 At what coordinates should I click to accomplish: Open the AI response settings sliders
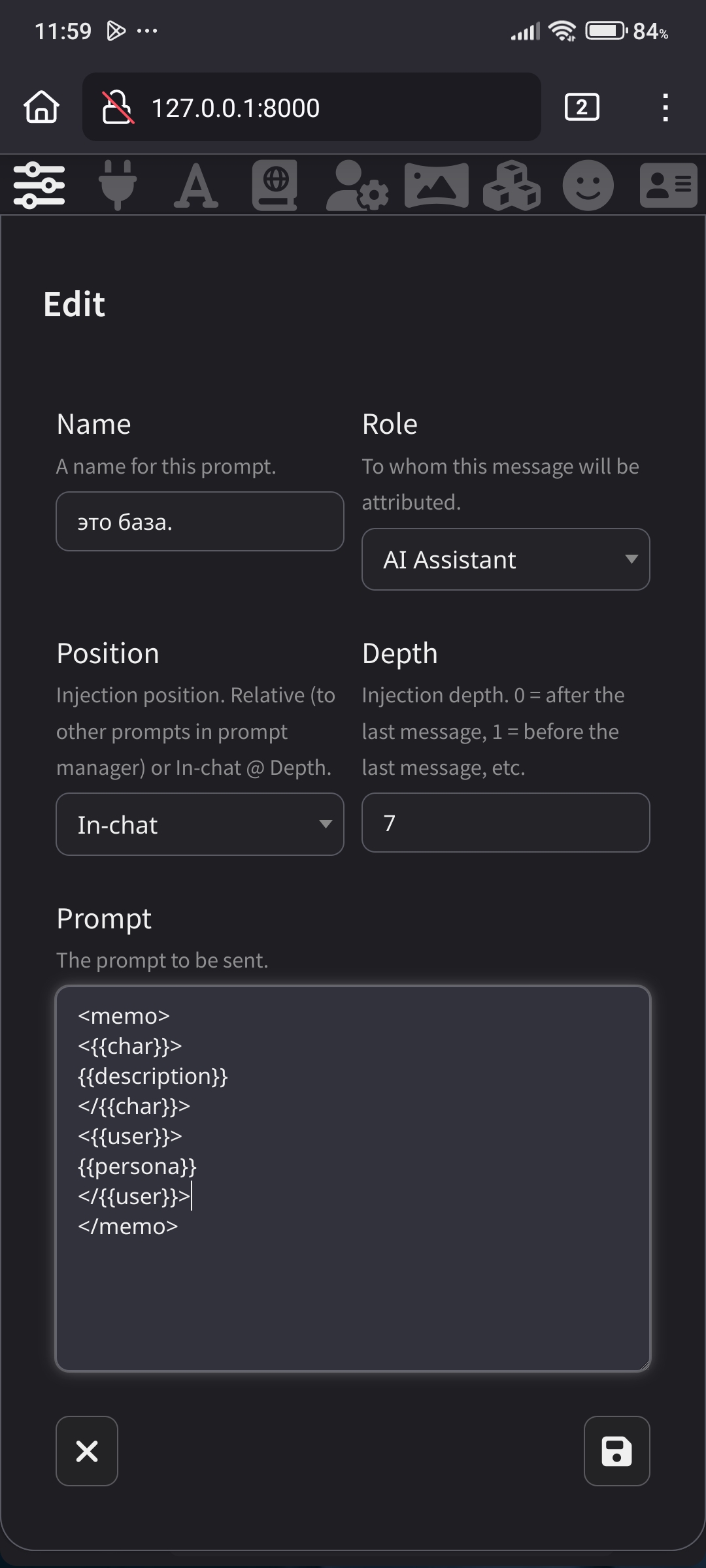(x=39, y=186)
